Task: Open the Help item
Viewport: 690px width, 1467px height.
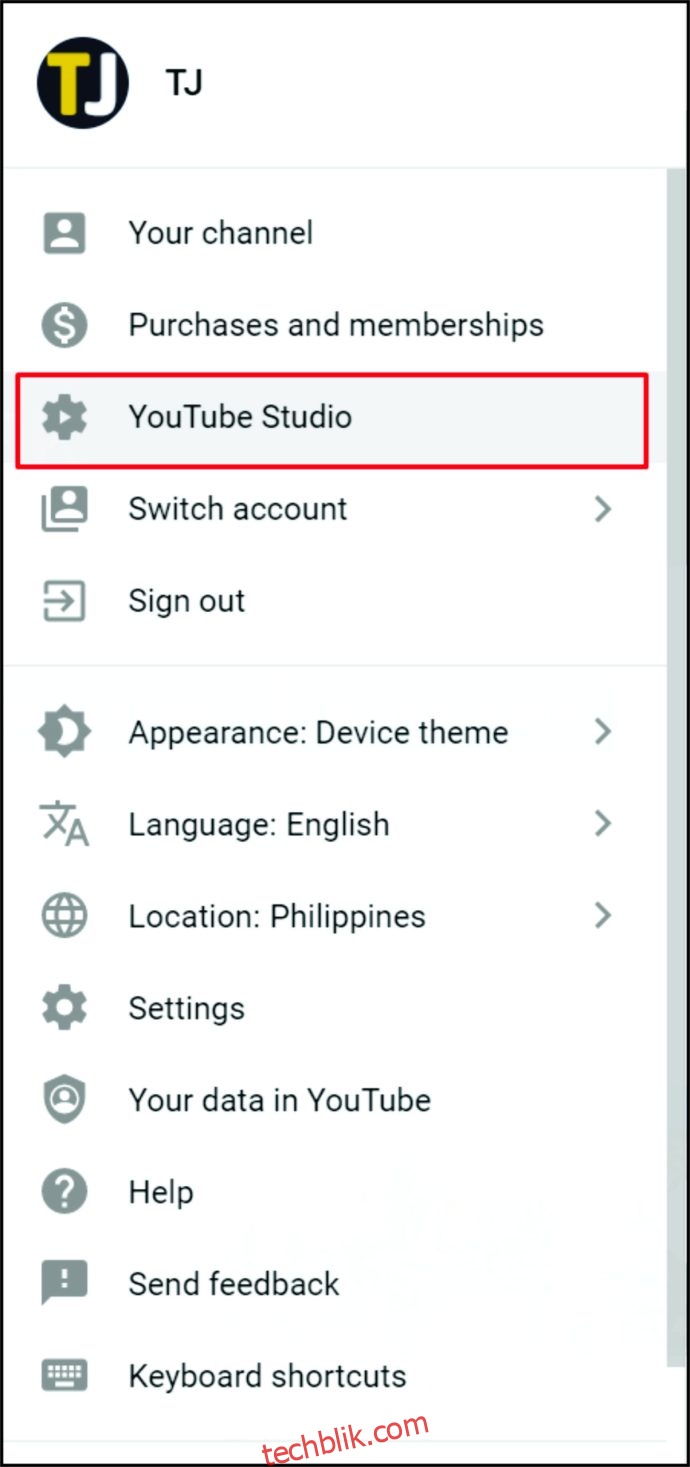Action: click(x=160, y=1192)
